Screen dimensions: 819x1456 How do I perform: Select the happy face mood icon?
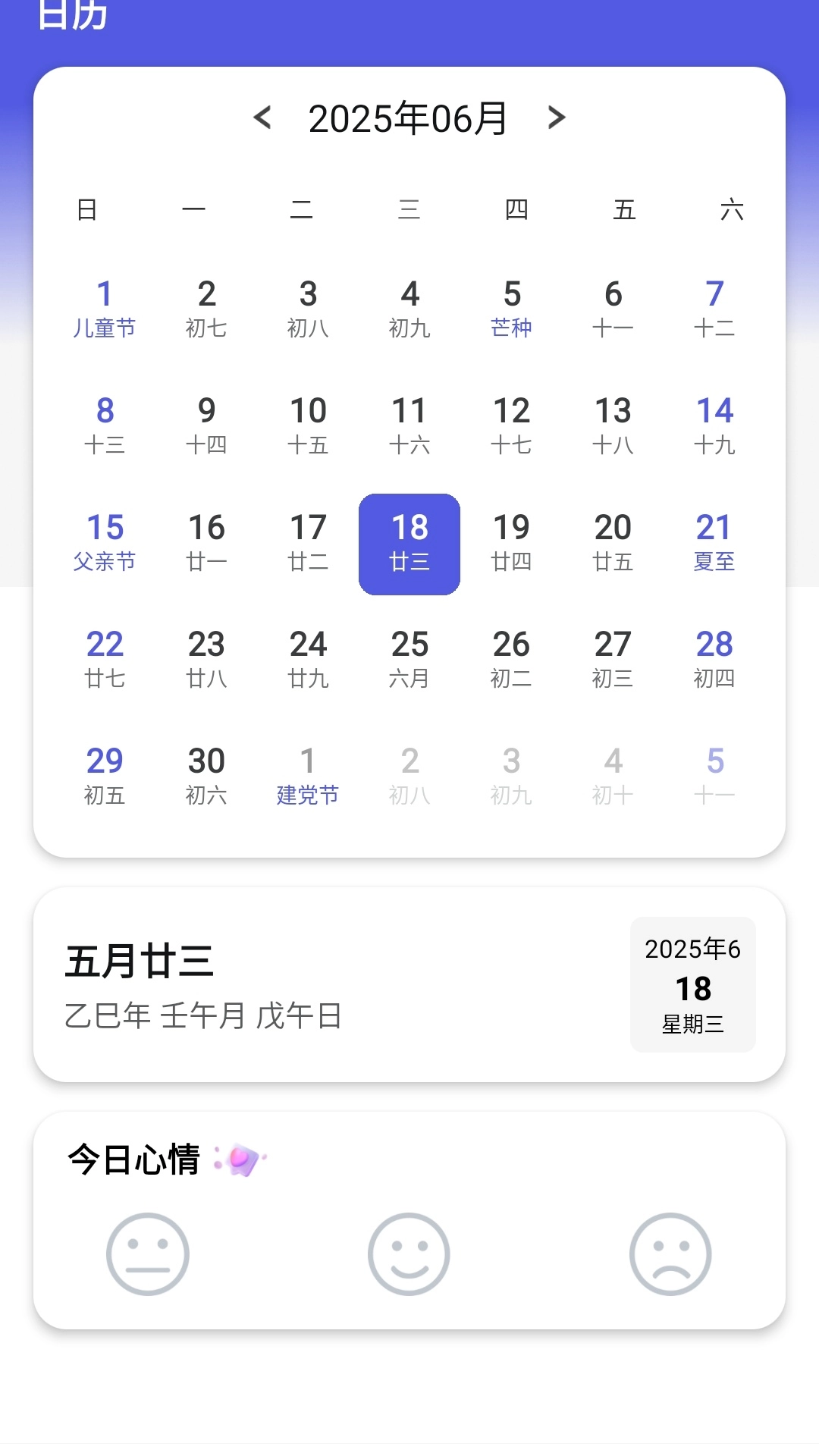[x=409, y=1254]
